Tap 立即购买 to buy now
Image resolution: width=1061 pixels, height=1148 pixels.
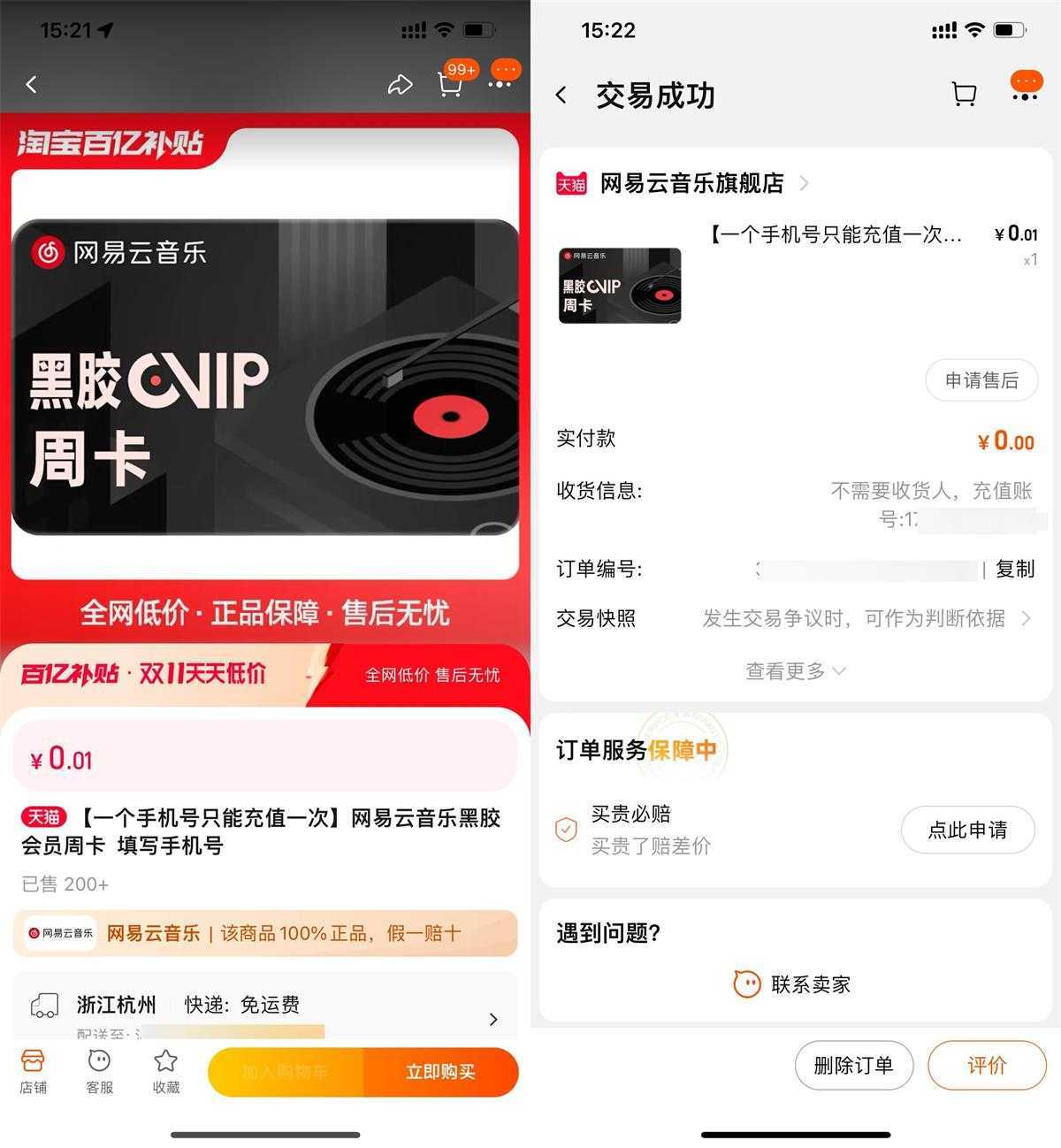(440, 1072)
